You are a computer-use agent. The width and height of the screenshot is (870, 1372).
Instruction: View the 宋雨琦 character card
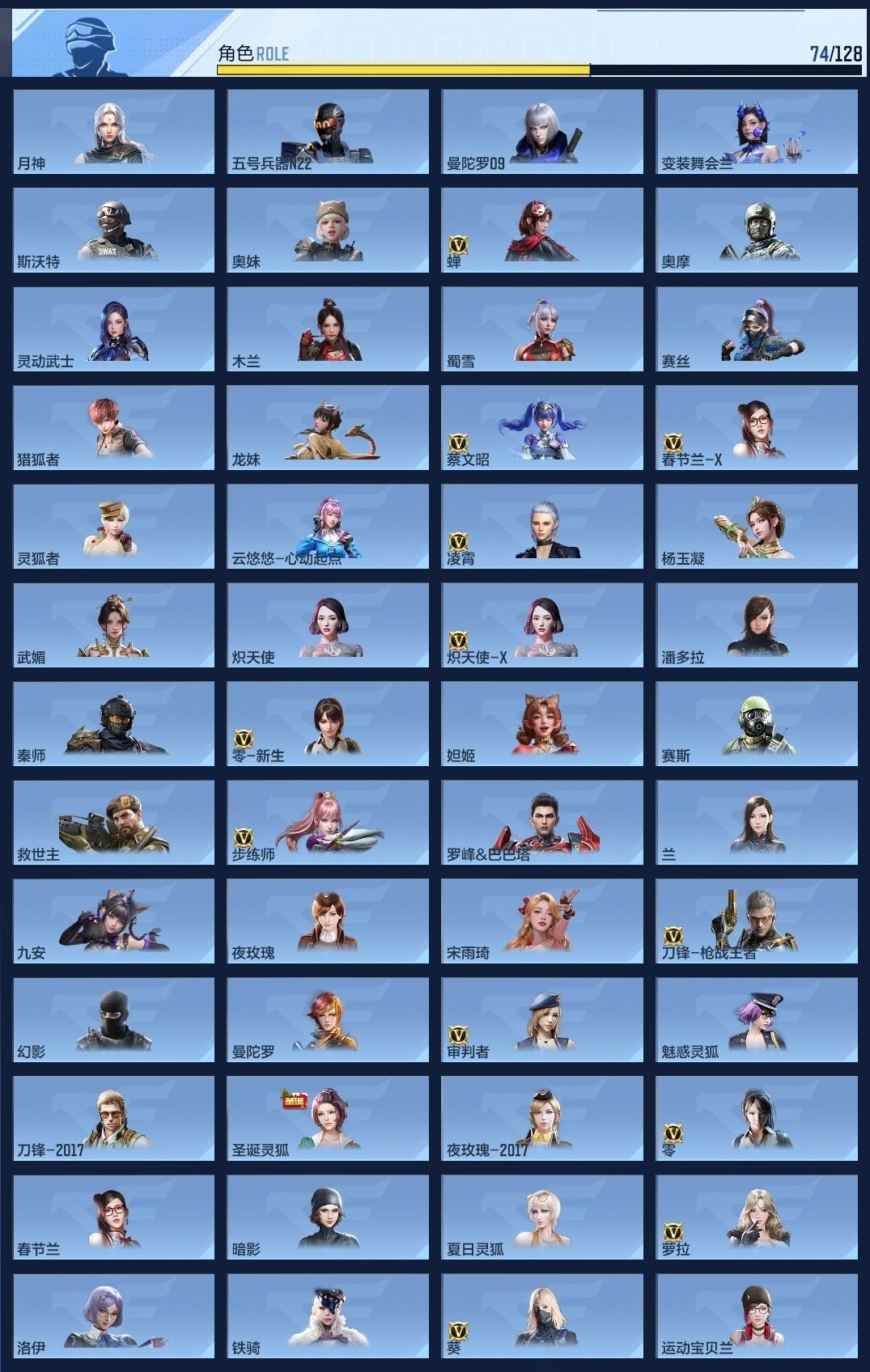click(542, 921)
